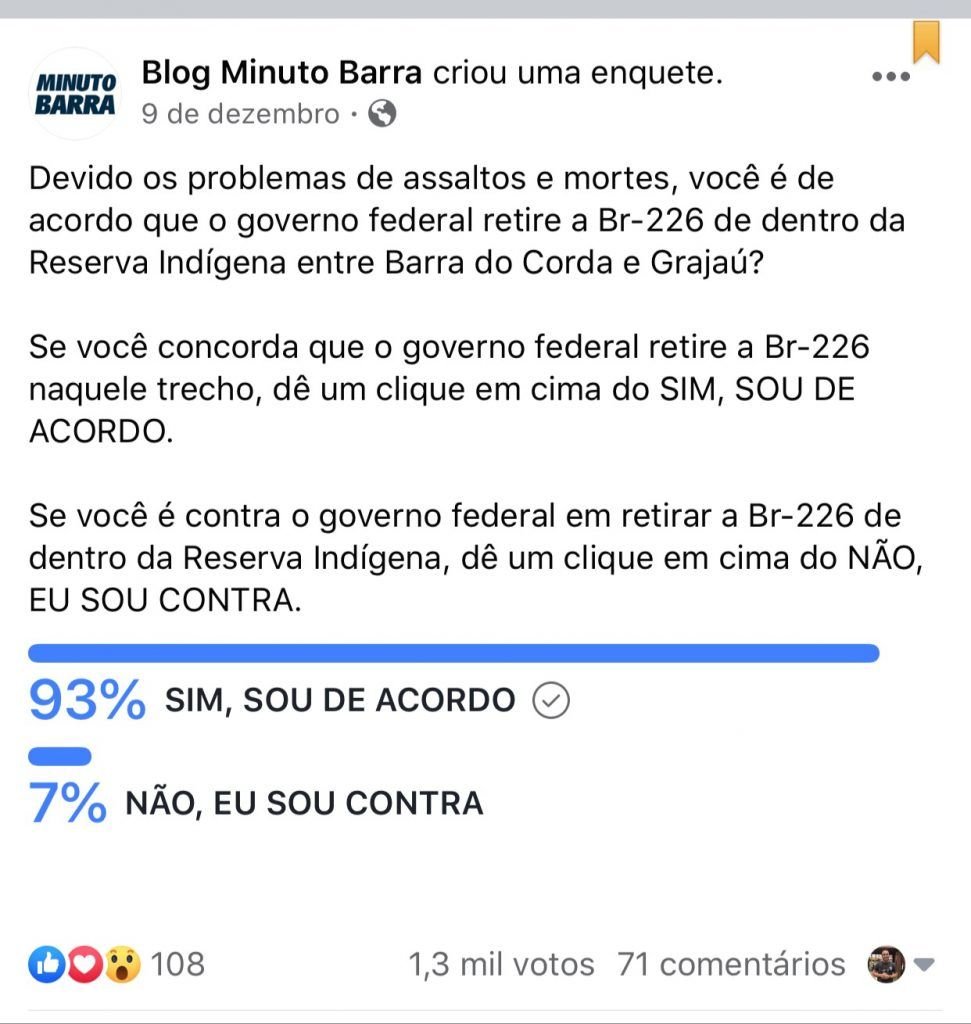Tap the saved bookmark ribbon
Screen dimensions: 971x1024
click(x=926, y=41)
